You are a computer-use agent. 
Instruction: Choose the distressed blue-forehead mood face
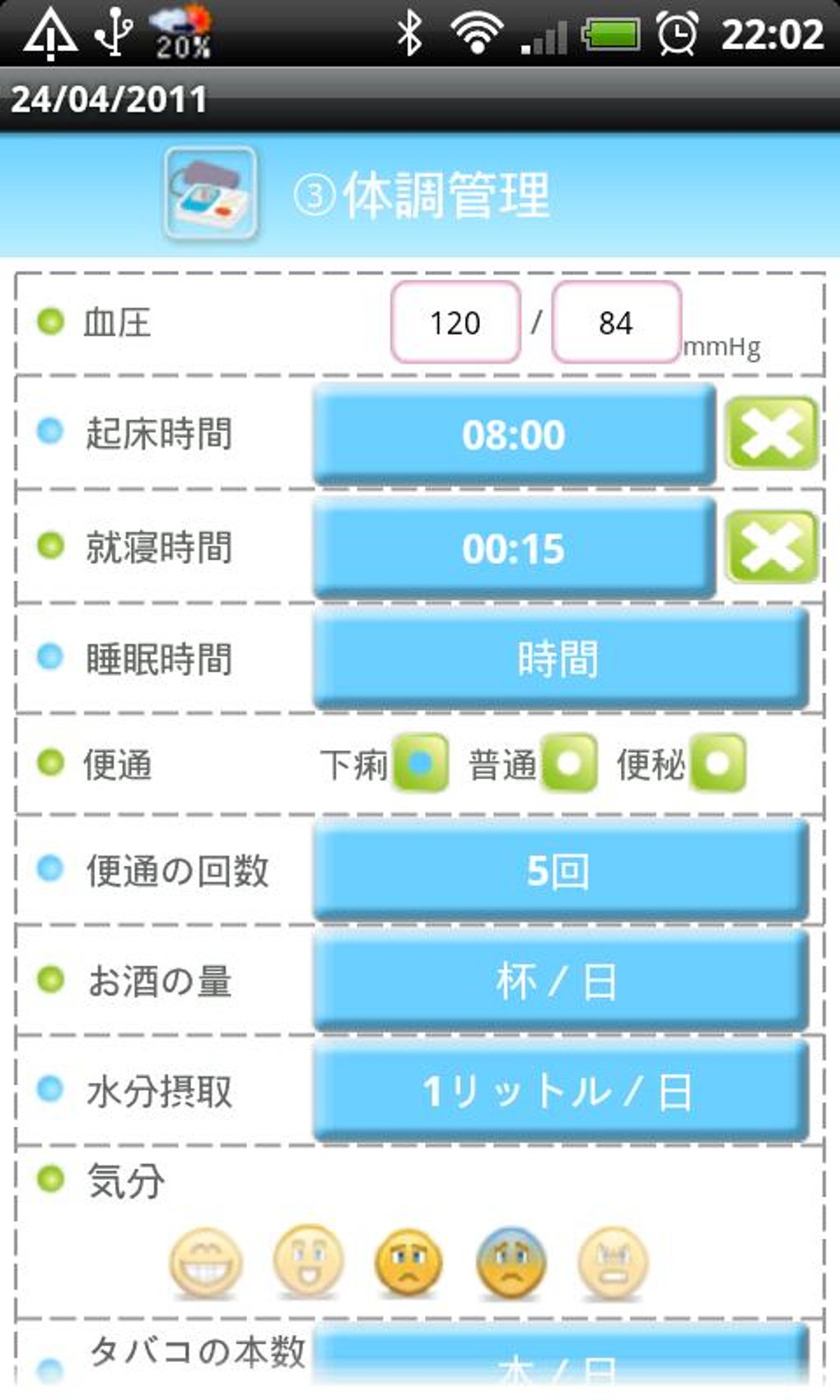coord(511,1262)
